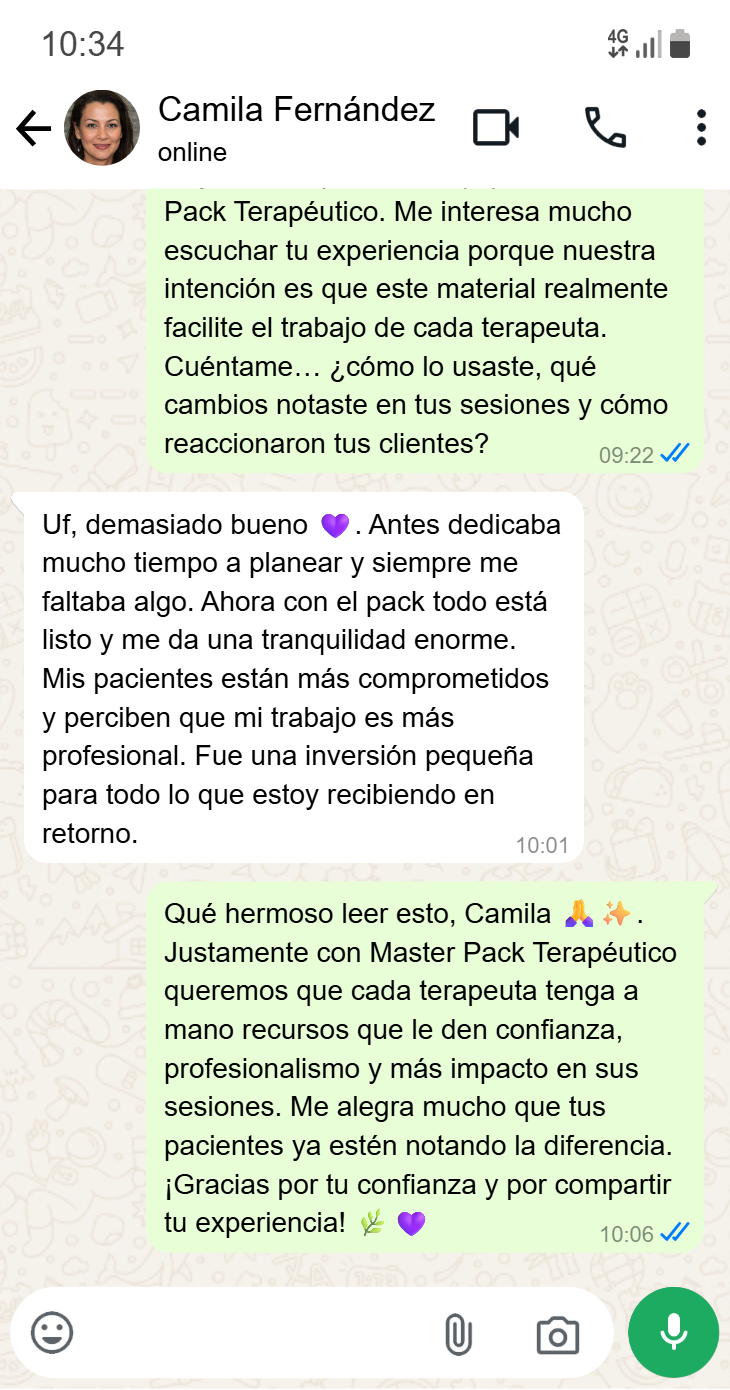
Task: Attach a file to the message
Action: 457,1334
